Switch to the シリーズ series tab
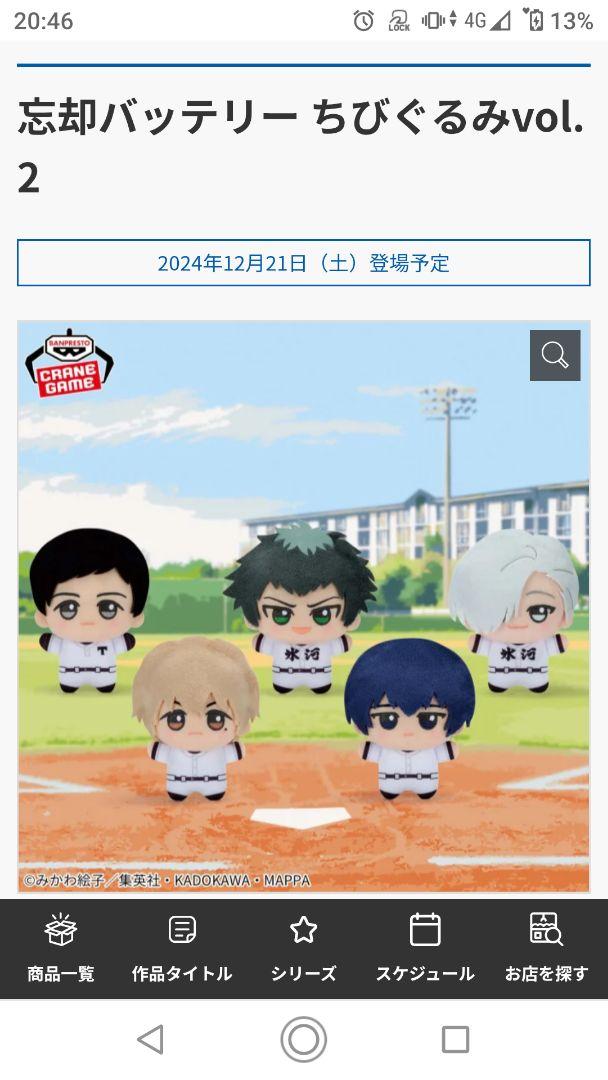 (x=304, y=948)
